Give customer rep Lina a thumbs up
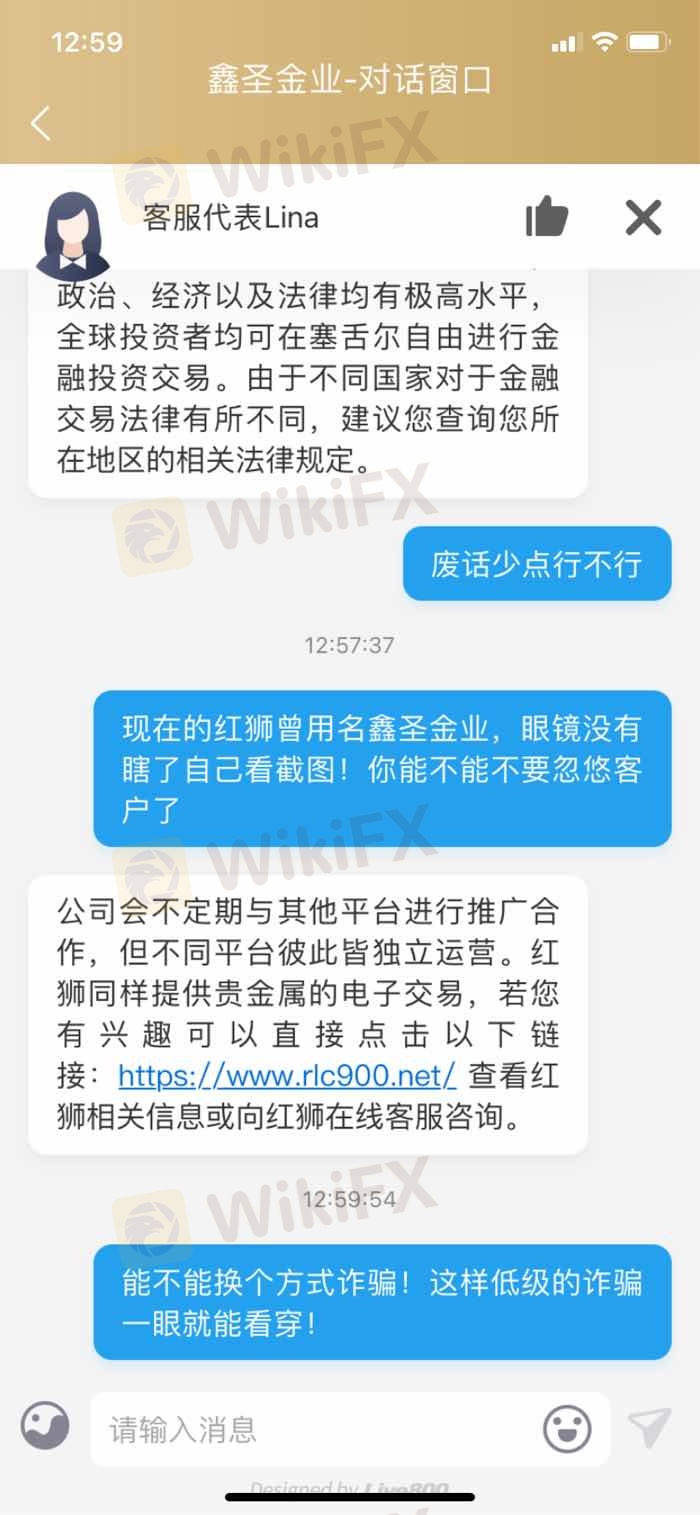The height and width of the screenshot is (1515, 700). click(x=546, y=216)
